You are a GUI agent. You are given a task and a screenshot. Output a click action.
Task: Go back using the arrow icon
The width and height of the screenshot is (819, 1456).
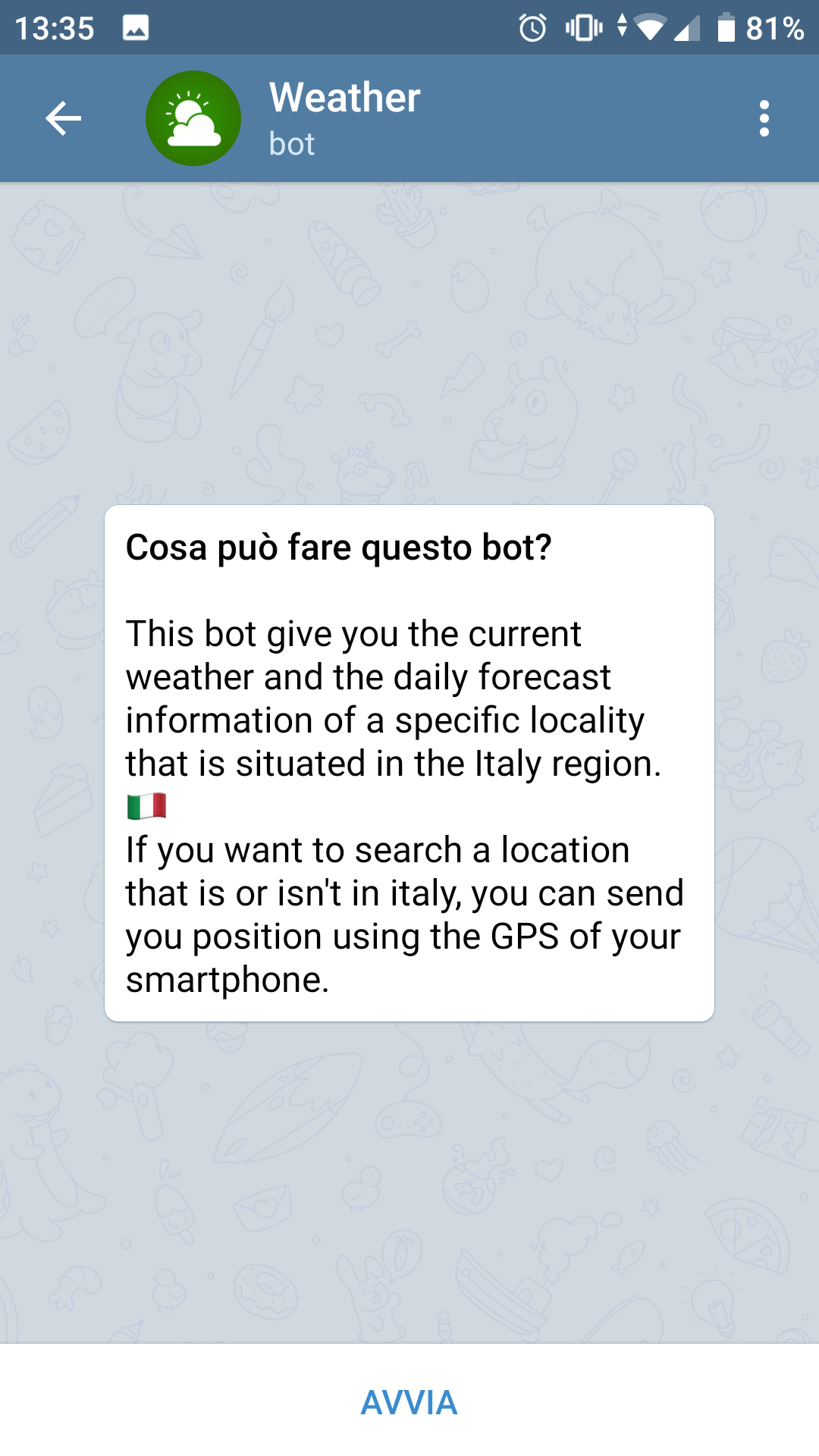point(63,118)
